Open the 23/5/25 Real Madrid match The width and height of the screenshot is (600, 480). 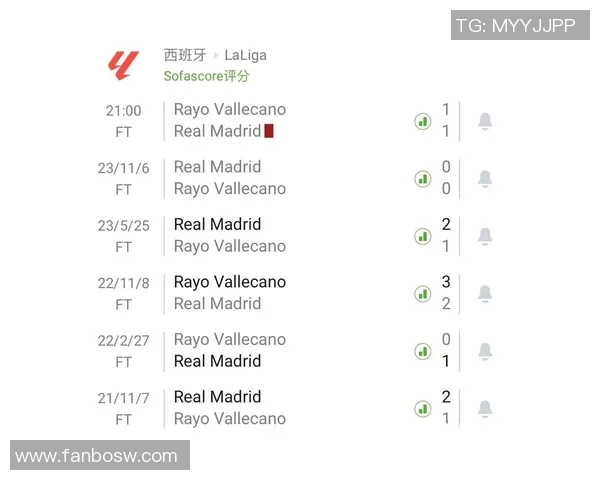[x=229, y=235]
